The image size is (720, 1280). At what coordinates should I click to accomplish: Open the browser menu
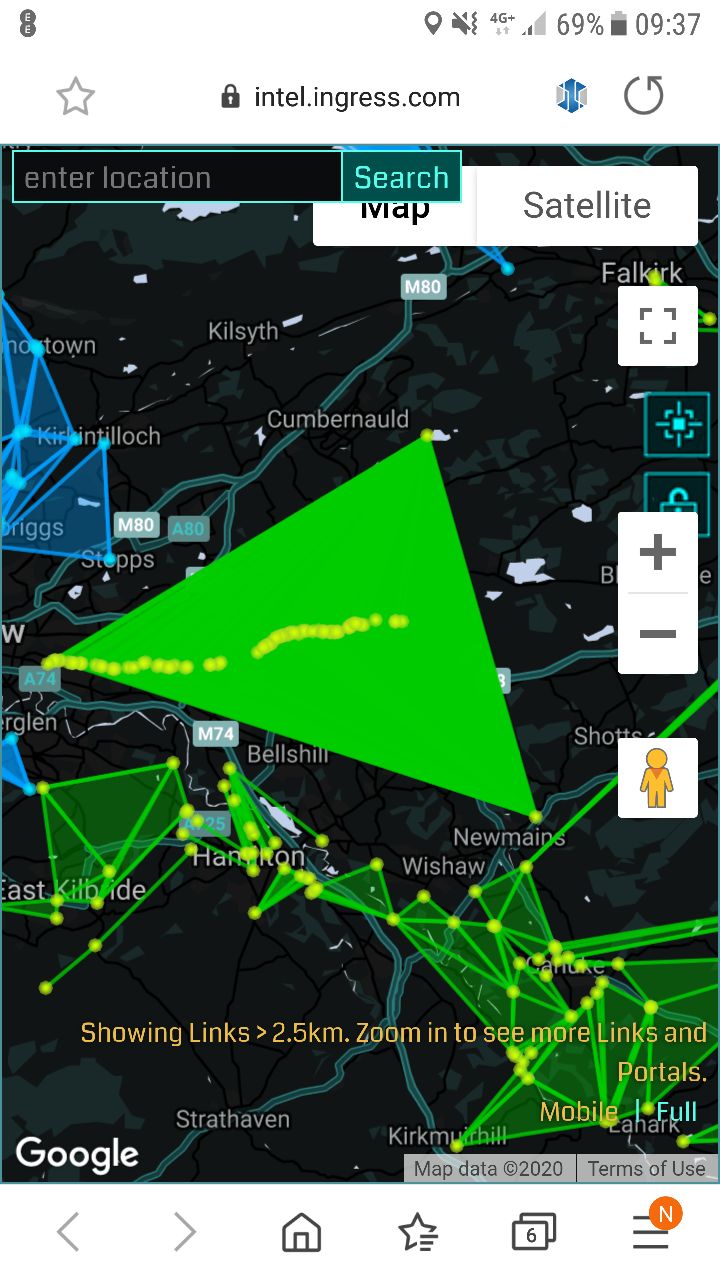coord(651,1232)
